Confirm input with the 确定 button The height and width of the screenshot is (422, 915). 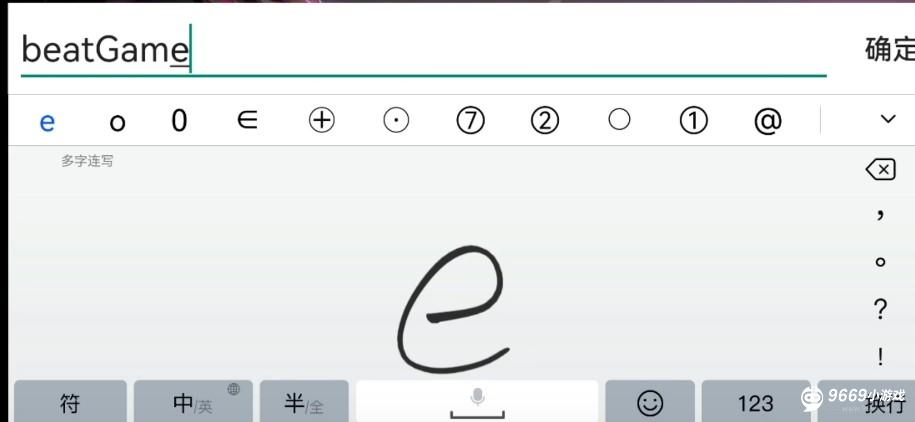point(890,49)
